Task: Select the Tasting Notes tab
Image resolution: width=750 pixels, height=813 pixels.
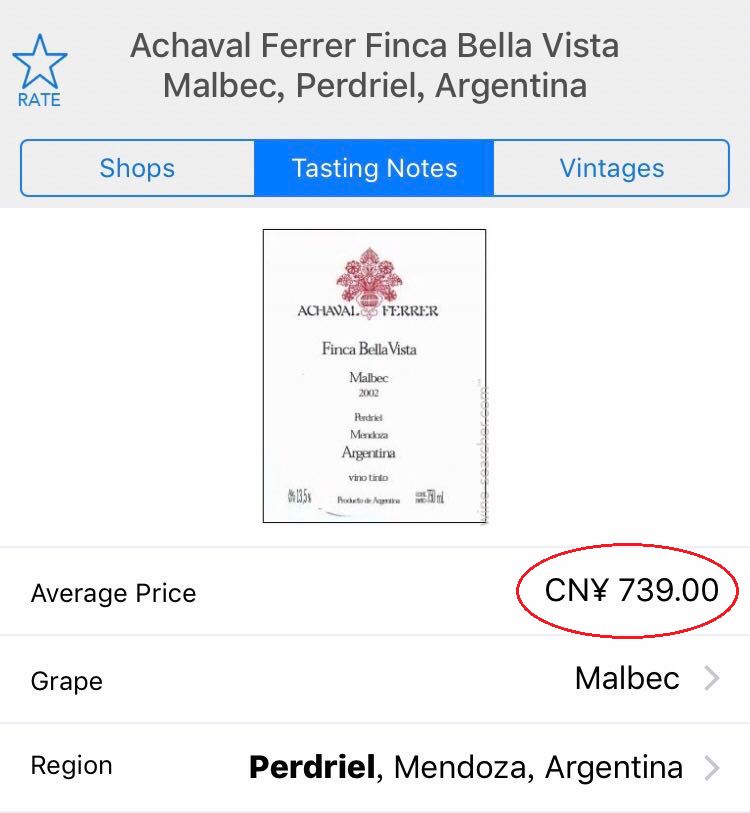Action: click(x=374, y=168)
